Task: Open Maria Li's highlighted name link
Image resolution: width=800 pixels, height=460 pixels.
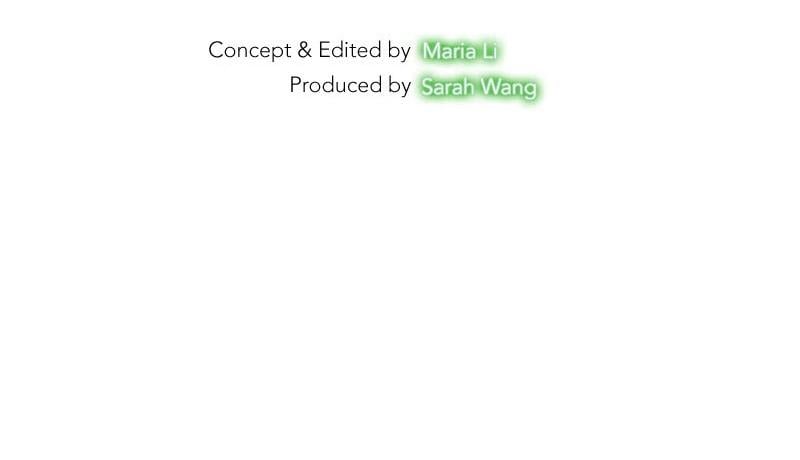Action: point(459,51)
